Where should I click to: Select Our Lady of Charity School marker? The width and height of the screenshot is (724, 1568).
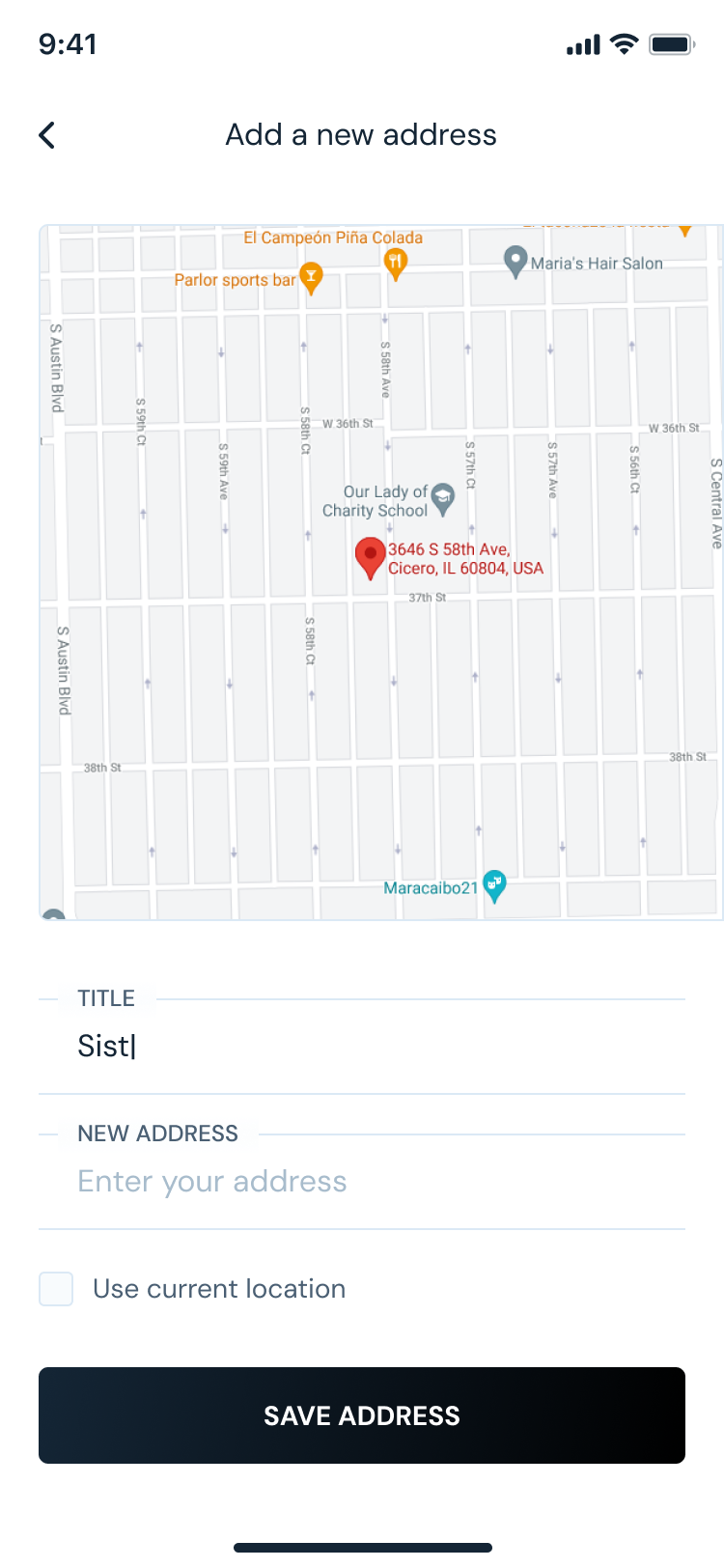point(443,498)
